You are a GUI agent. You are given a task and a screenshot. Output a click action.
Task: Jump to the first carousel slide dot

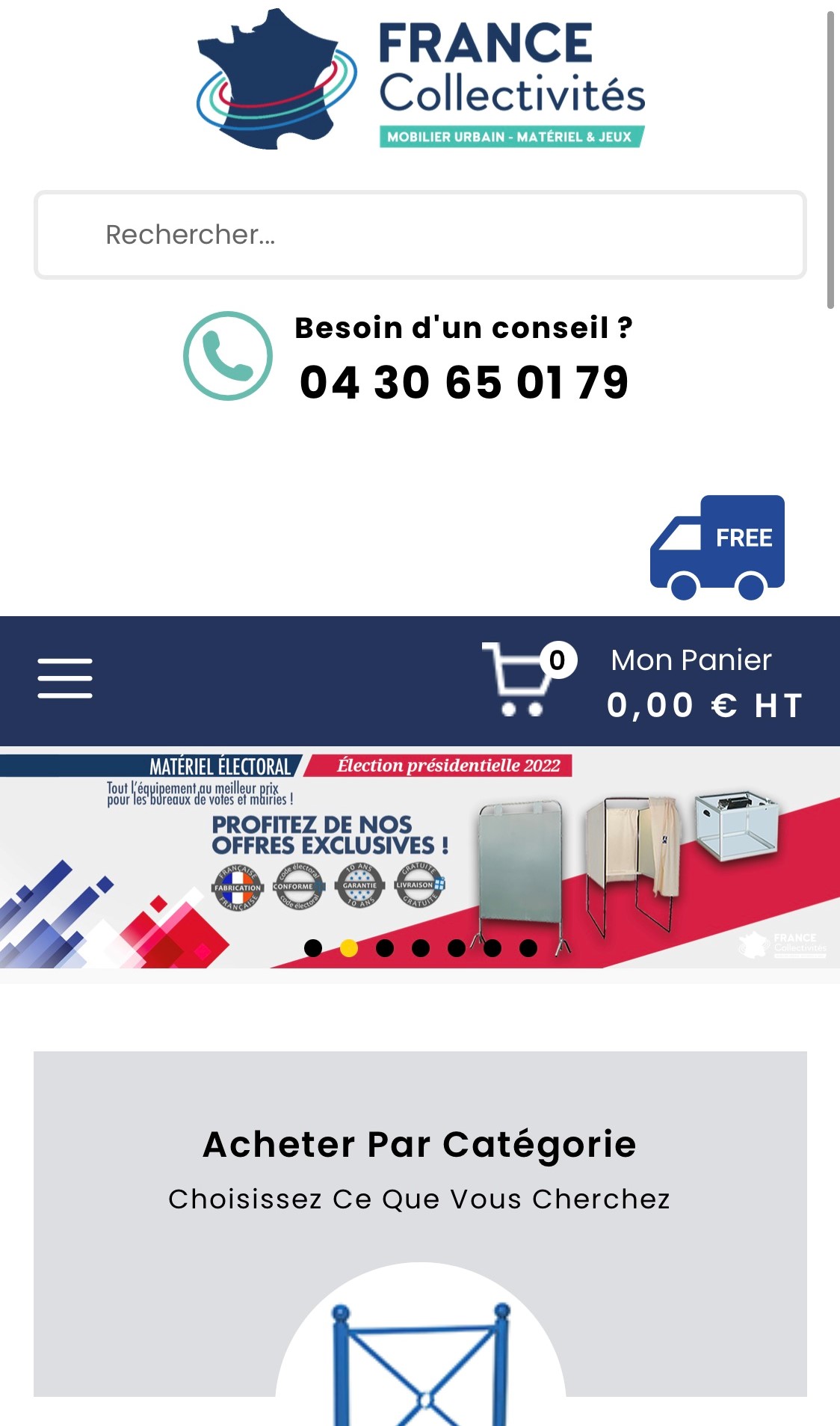(313, 948)
